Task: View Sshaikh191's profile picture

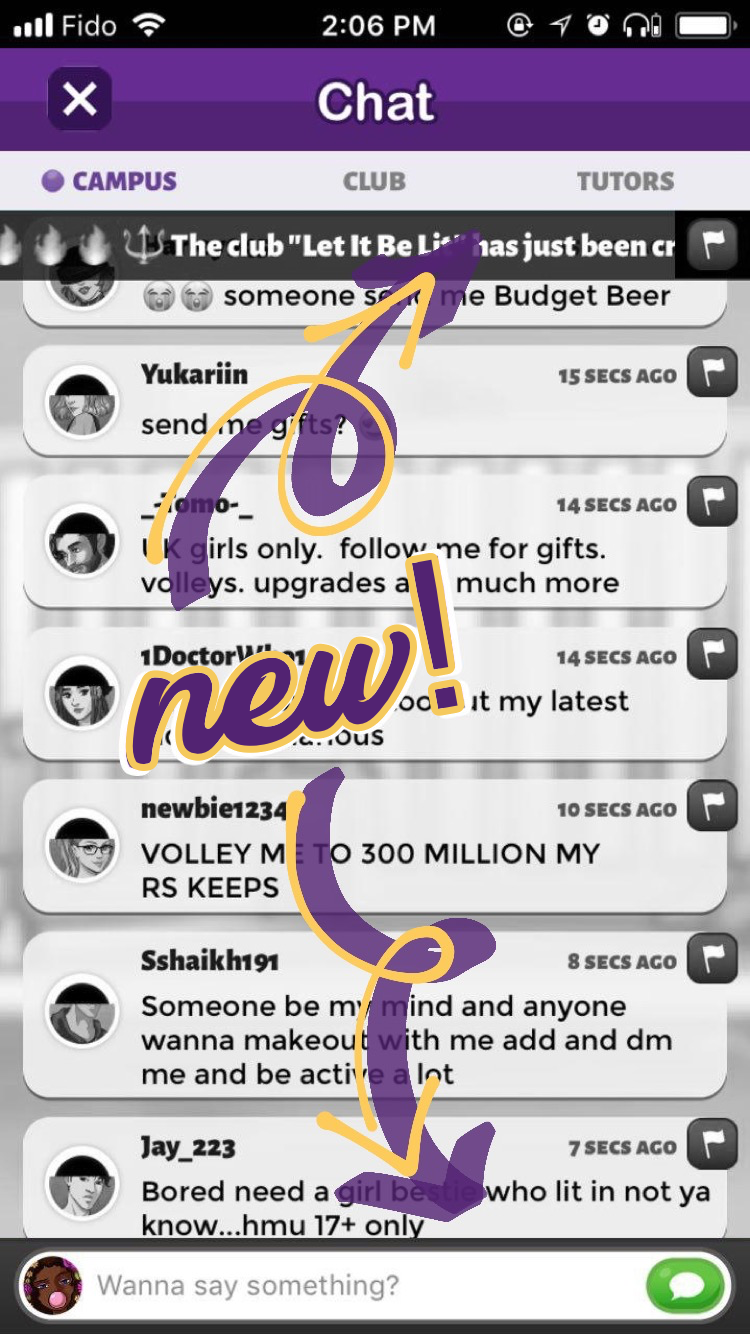Action: click(82, 1010)
